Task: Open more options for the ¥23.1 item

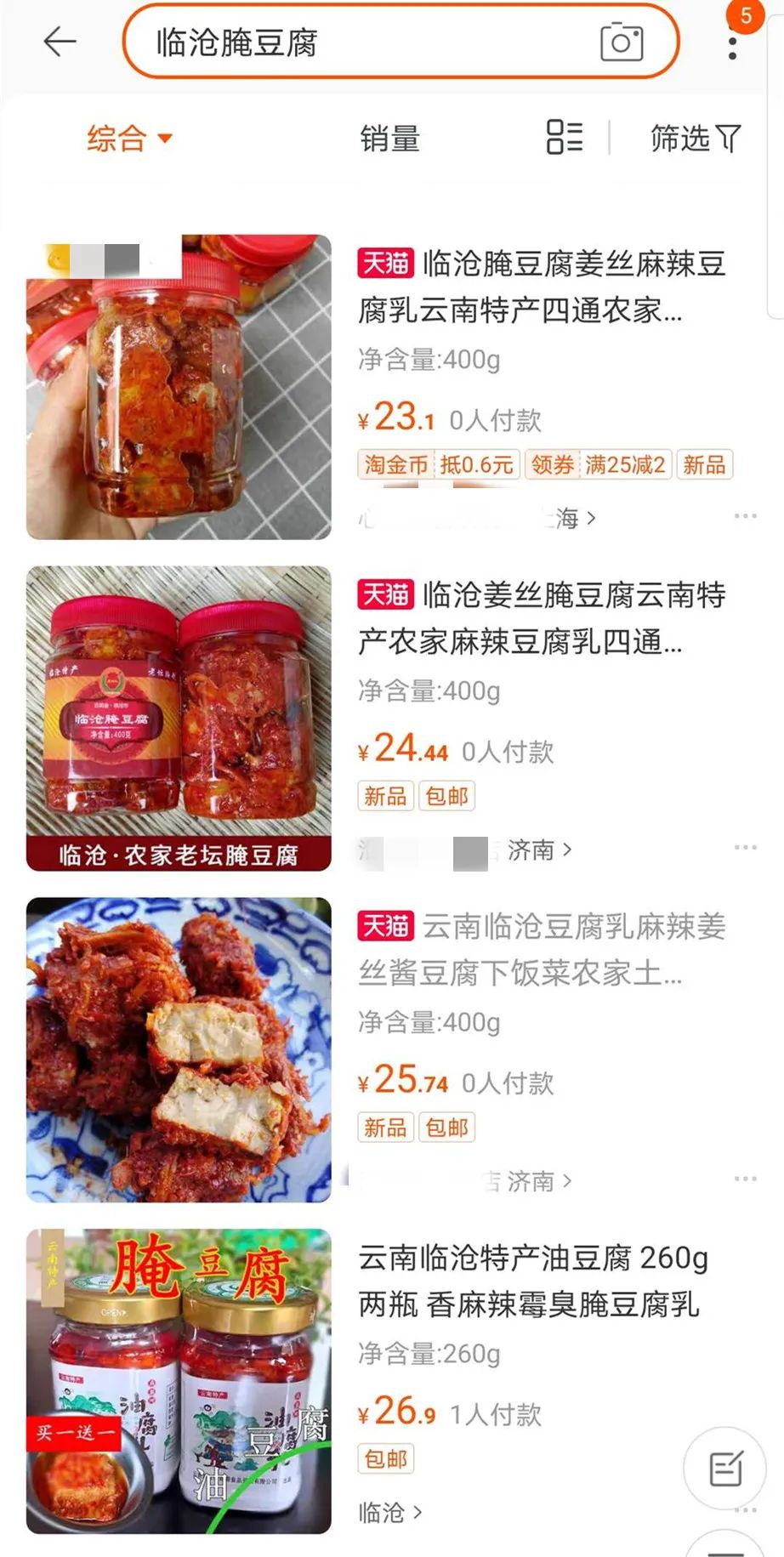Action: pyautogui.click(x=745, y=516)
